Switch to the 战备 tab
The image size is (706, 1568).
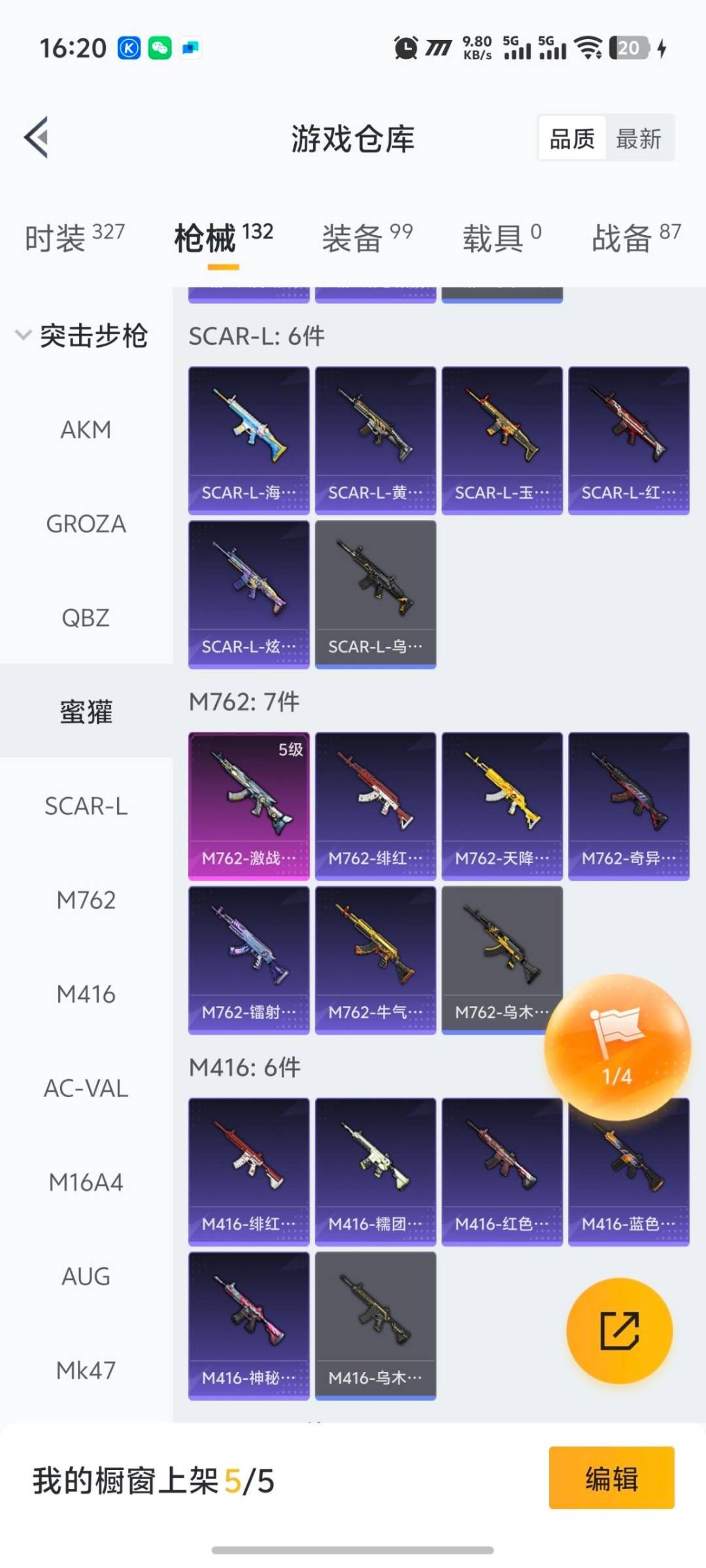(x=635, y=238)
